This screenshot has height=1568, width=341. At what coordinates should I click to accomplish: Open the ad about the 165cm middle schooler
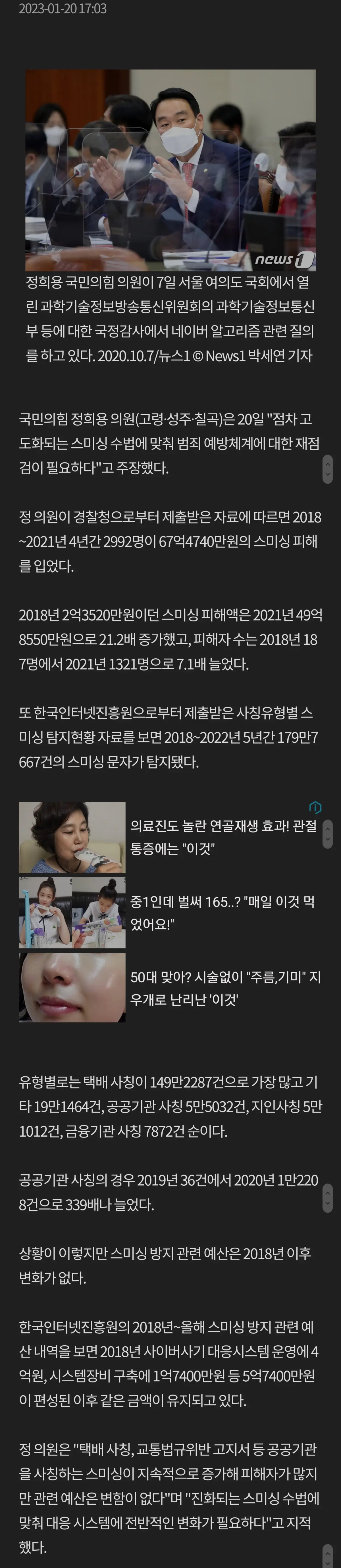(x=223, y=913)
